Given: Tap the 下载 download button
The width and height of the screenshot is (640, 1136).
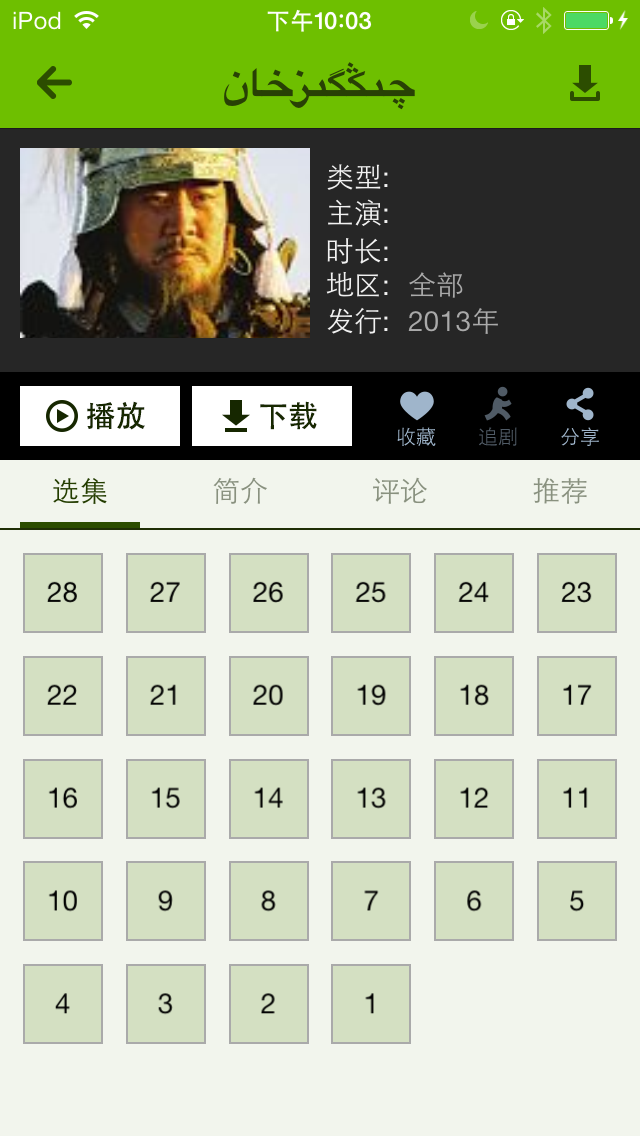Looking at the screenshot, I should coord(272,416).
